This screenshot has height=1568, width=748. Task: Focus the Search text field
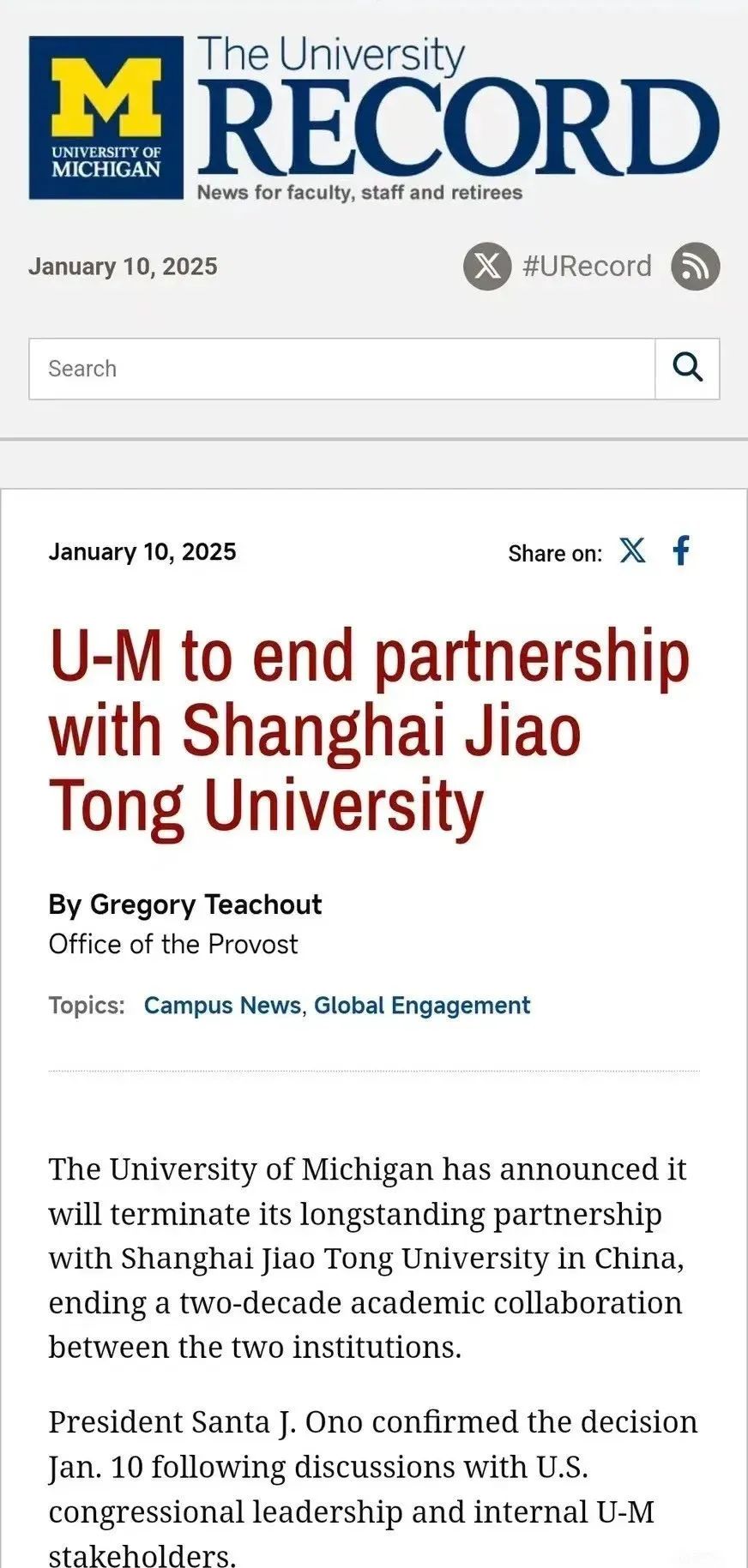click(341, 369)
